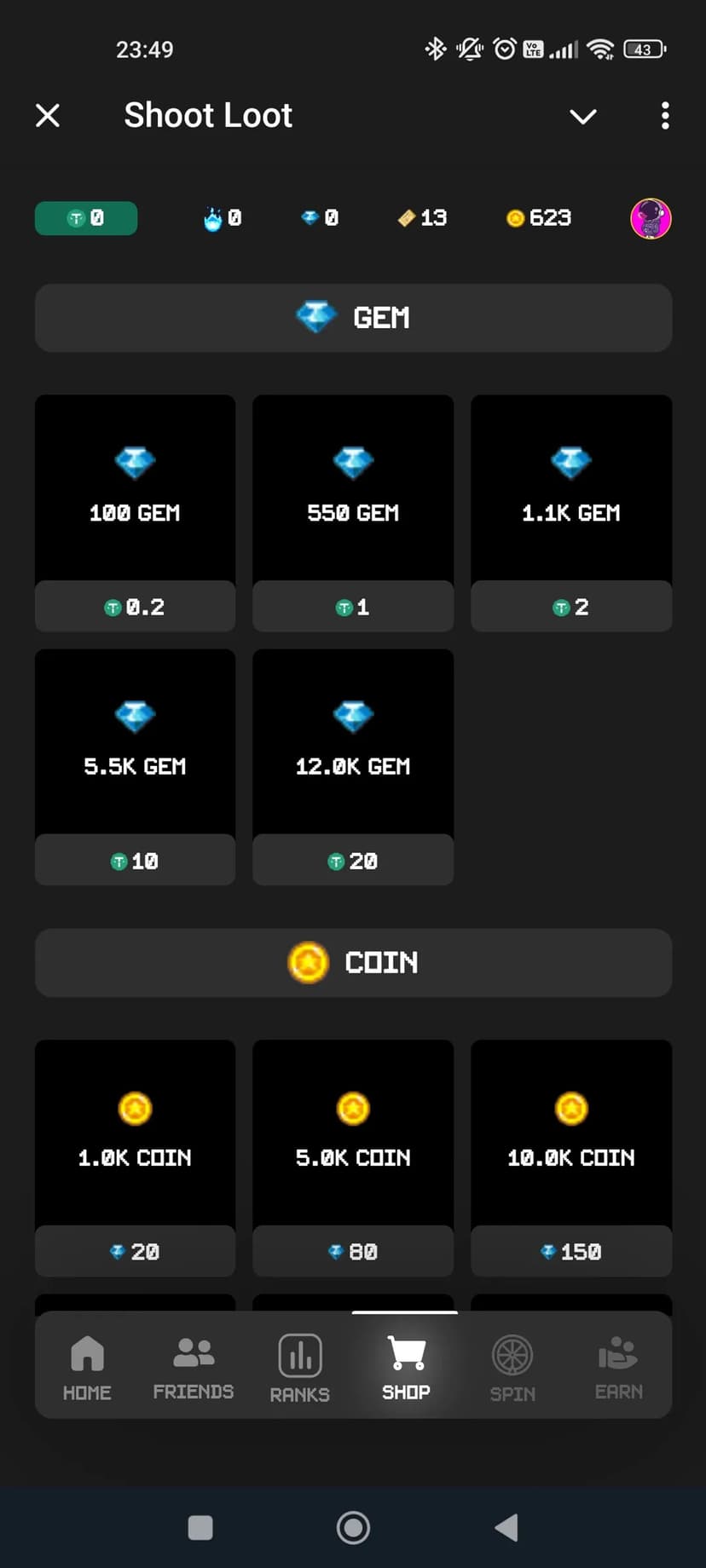Image resolution: width=706 pixels, height=1568 pixels.
Task: Switch to the Earn tab
Action: coord(618,1367)
